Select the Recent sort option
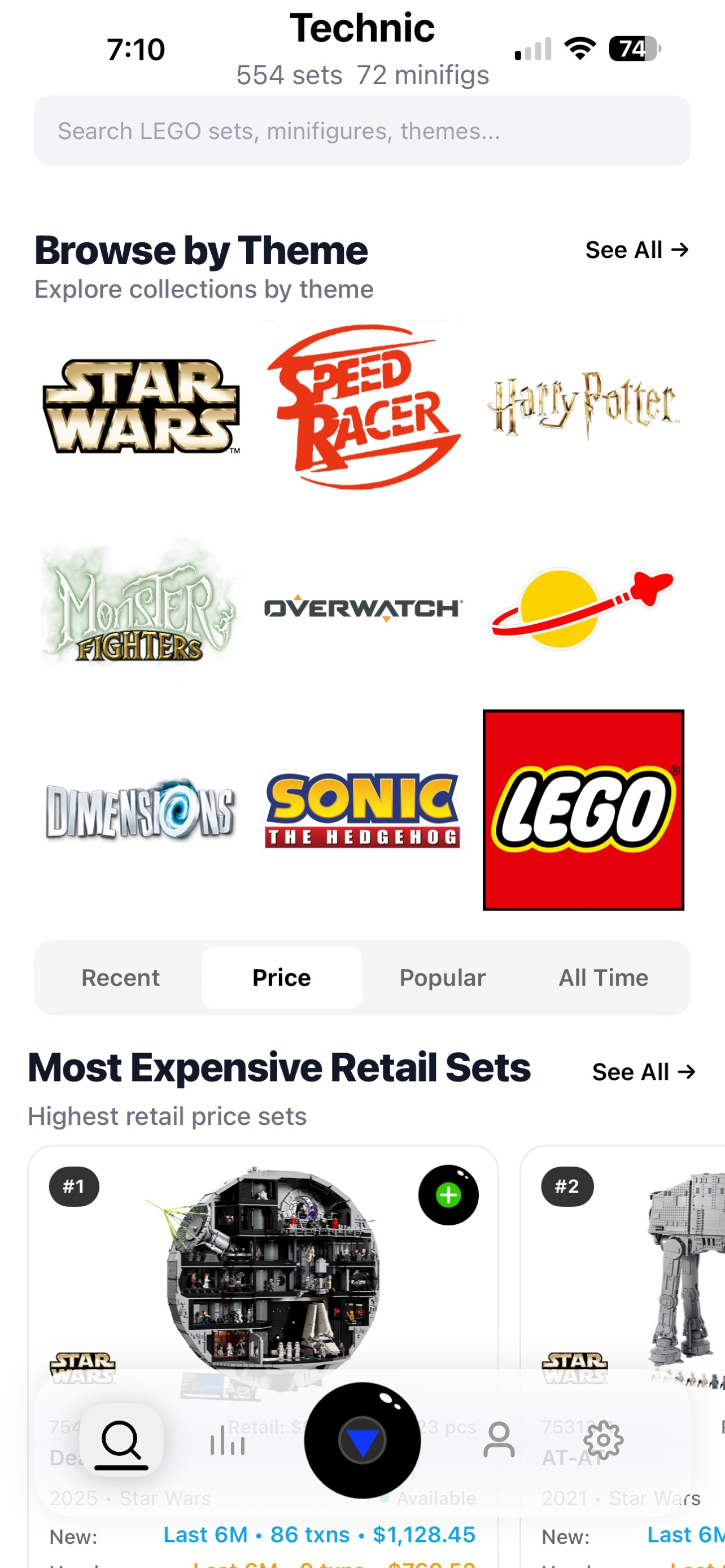 click(x=120, y=978)
